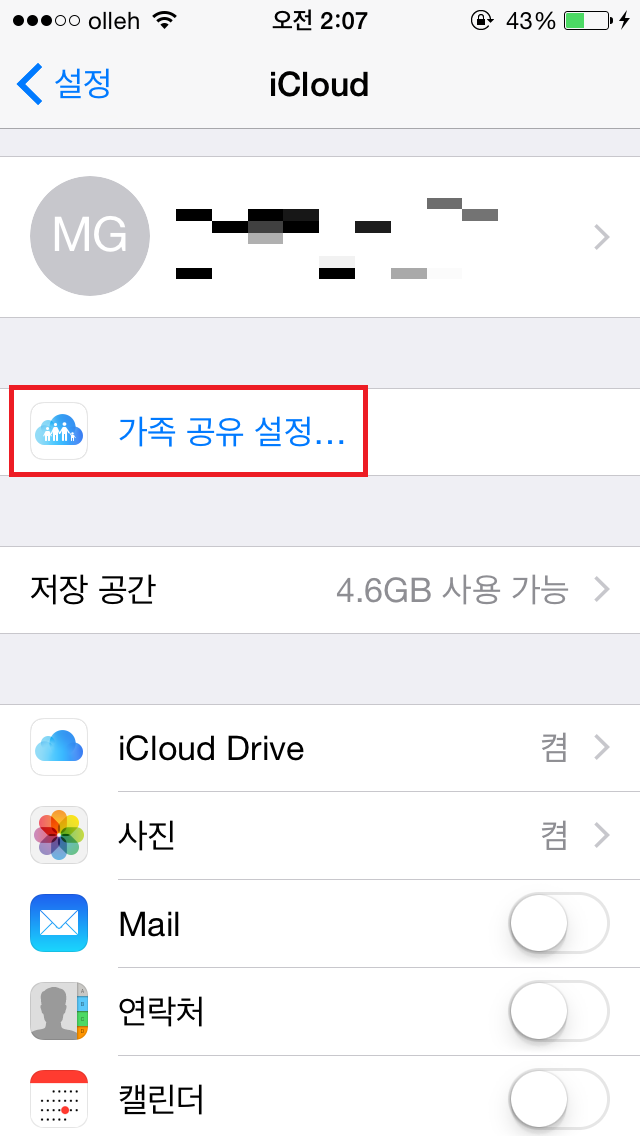
Task: Open 가족 공유 설정
Action: tap(320, 432)
